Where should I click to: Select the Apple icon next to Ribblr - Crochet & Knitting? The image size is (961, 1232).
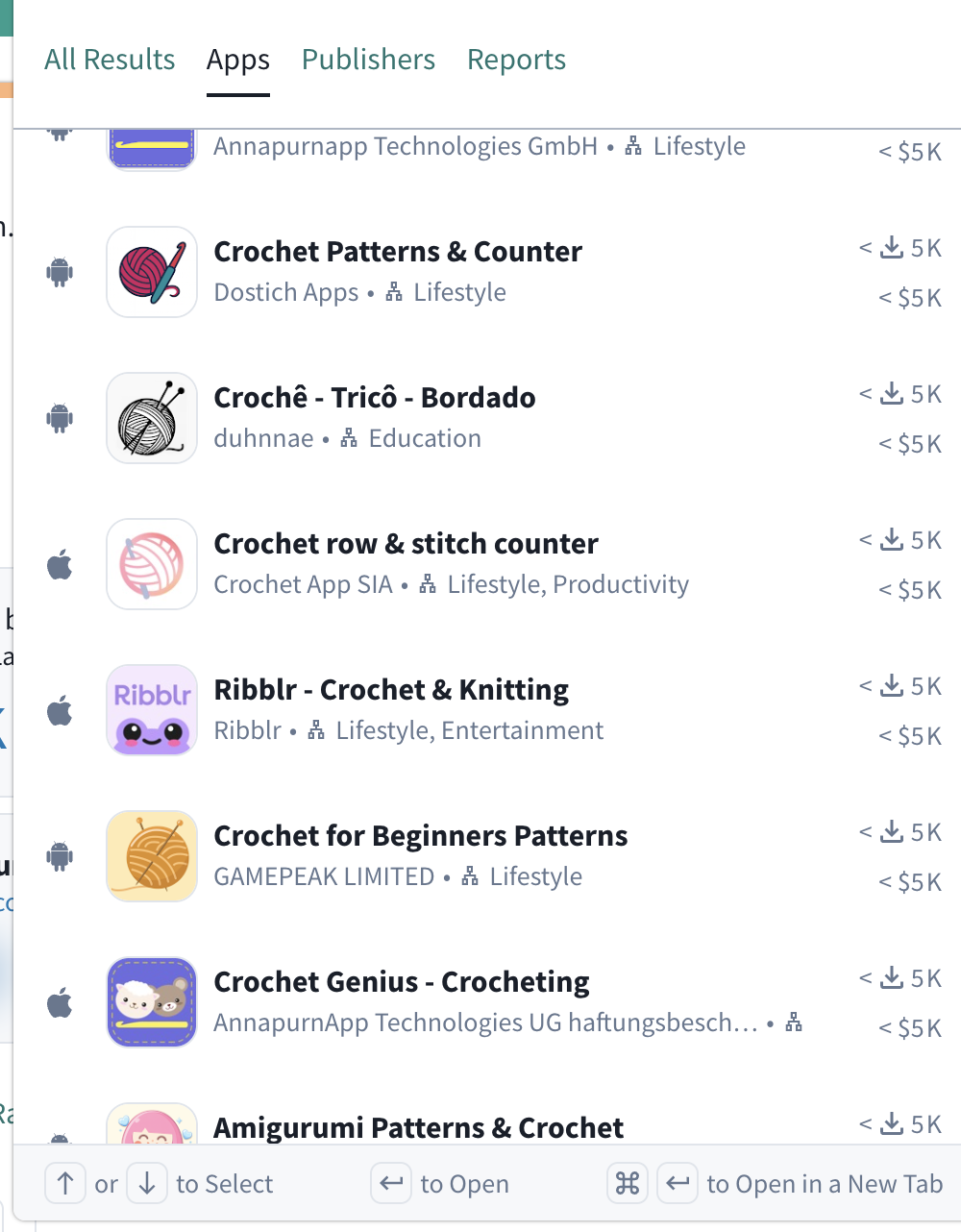coord(60,710)
